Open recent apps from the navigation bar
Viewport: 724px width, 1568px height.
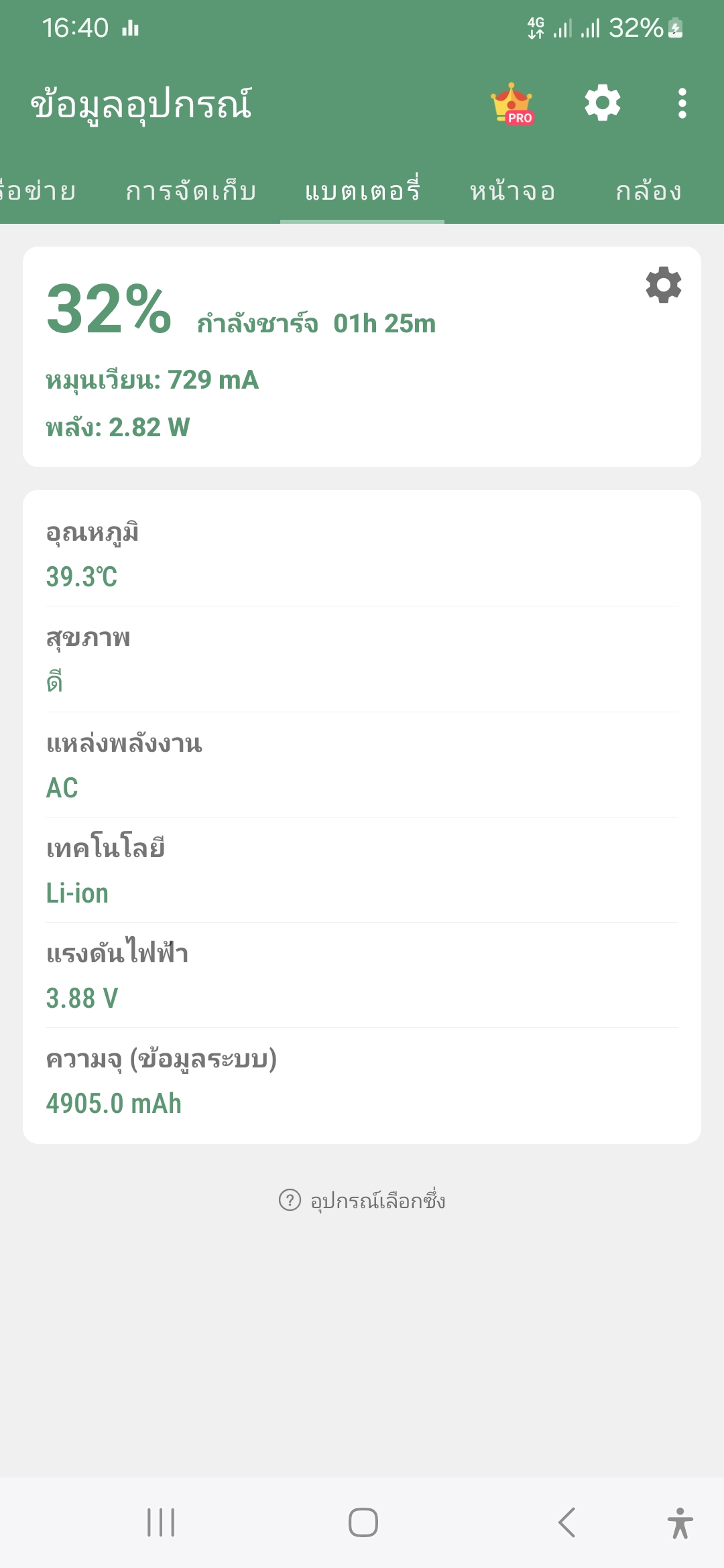pyautogui.click(x=161, y=1522)
